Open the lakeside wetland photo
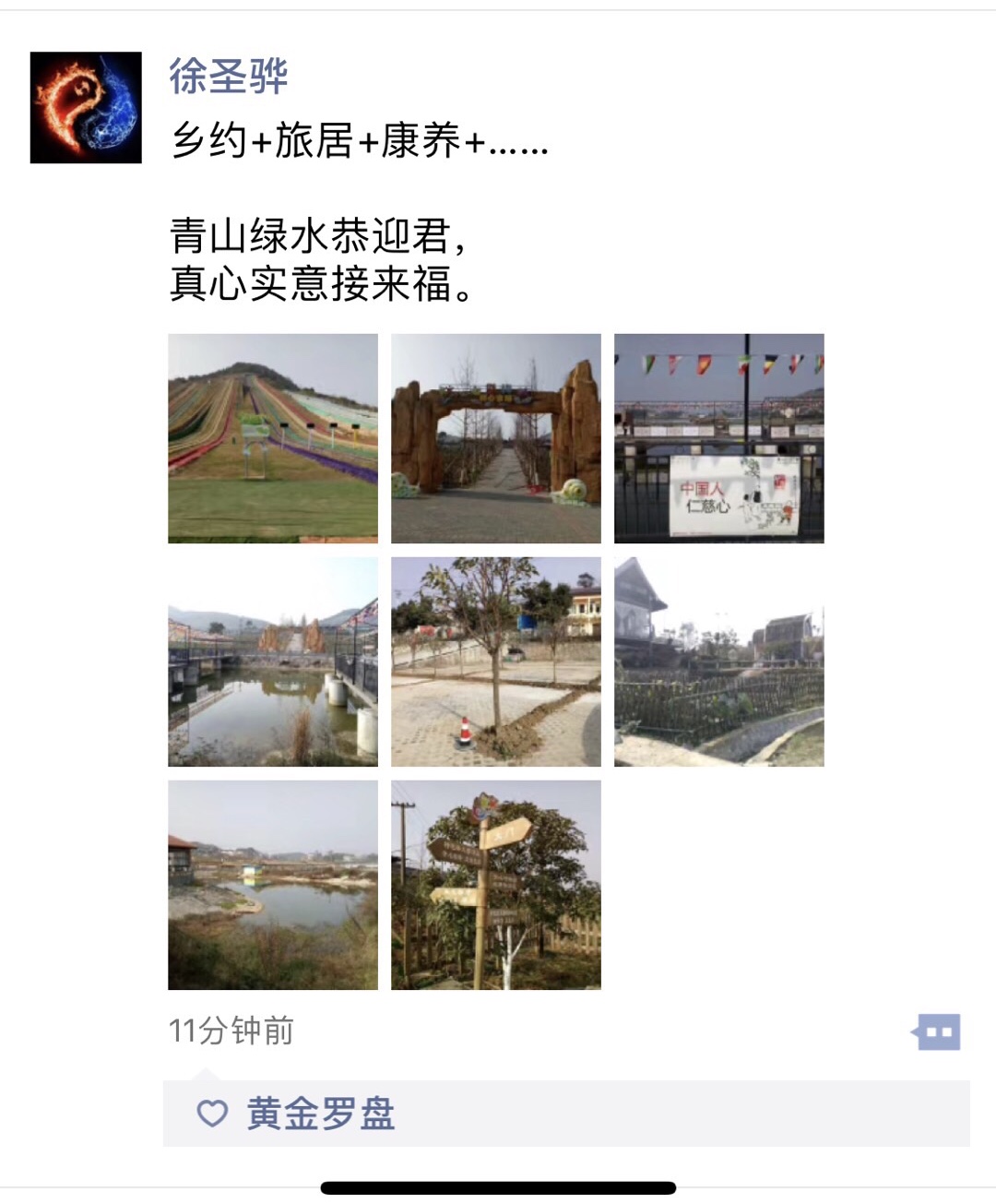Image resolution: width=996 pixels, height=1204 pixels. (273, 885)
